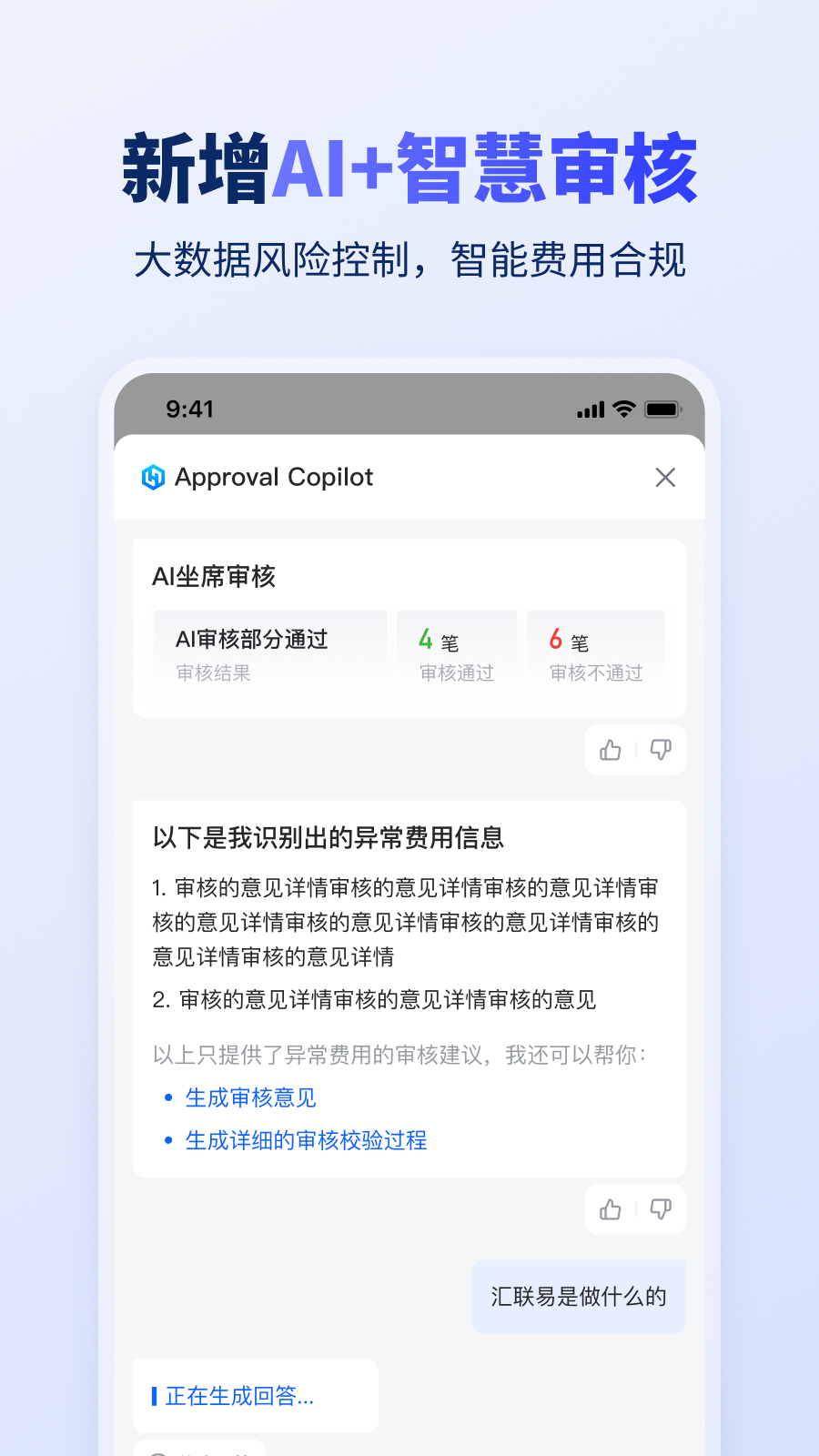819x1456 pixels.
Task: Open the 生成详细的审核校验过程 link
Action: [307, 1140]
